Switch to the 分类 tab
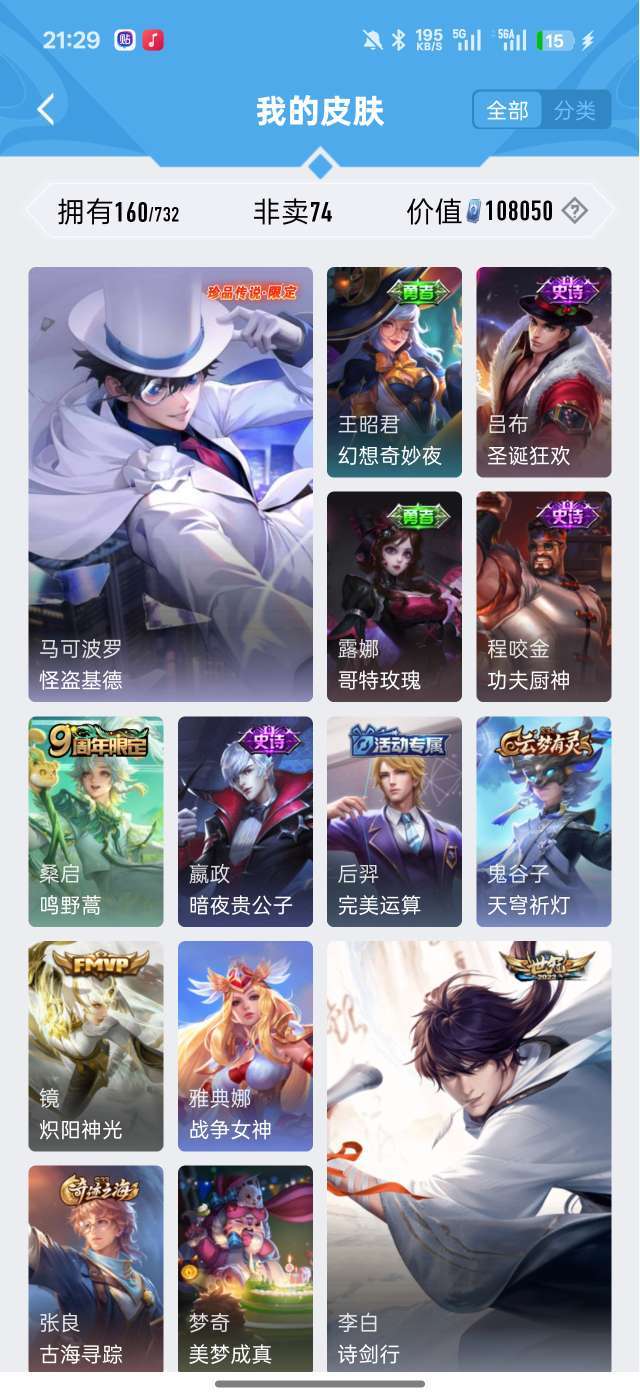Viewport: 640px width, 1400px height. [575, 110]
